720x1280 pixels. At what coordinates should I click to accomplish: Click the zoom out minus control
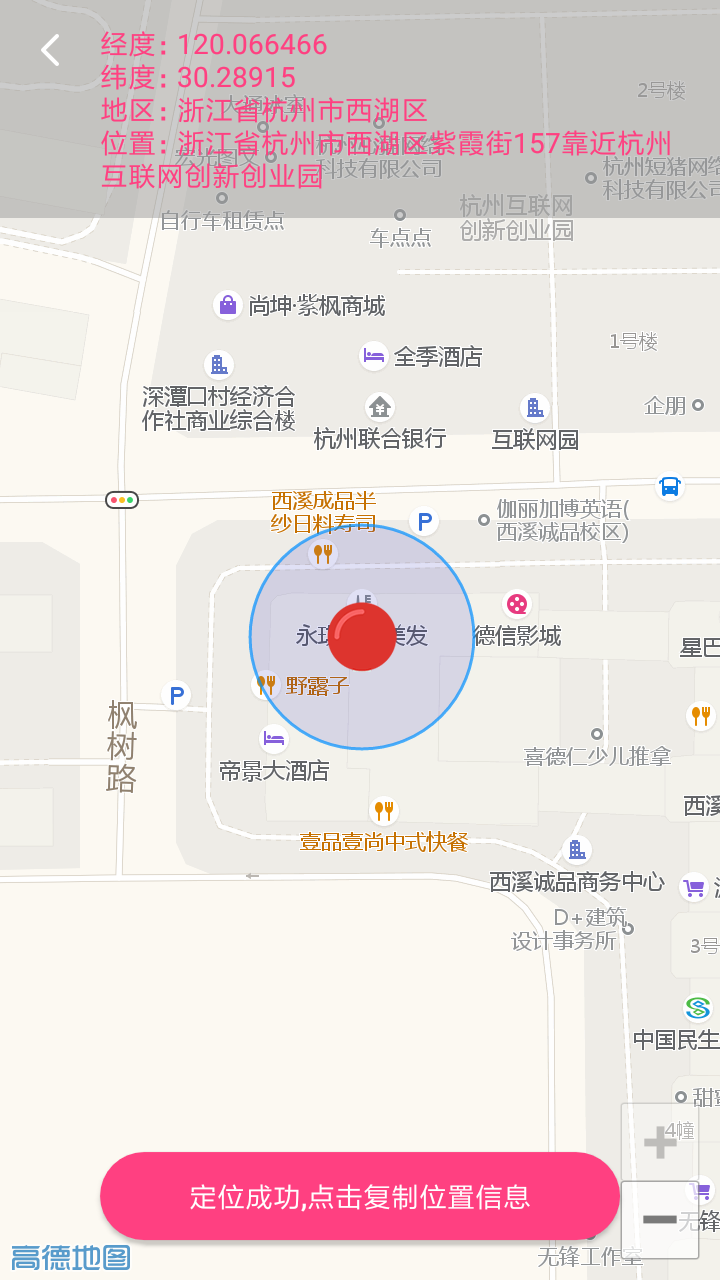(x=659, y=1219)
